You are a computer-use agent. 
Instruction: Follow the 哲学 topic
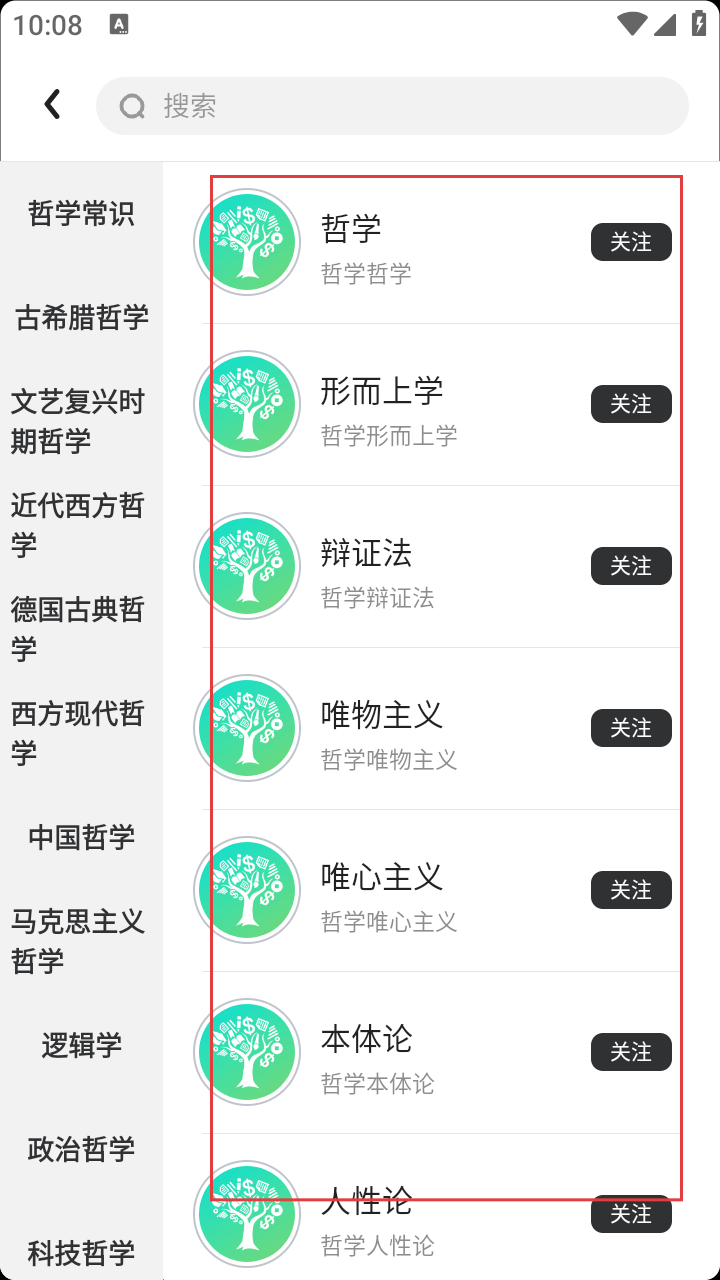click(631, 242)
